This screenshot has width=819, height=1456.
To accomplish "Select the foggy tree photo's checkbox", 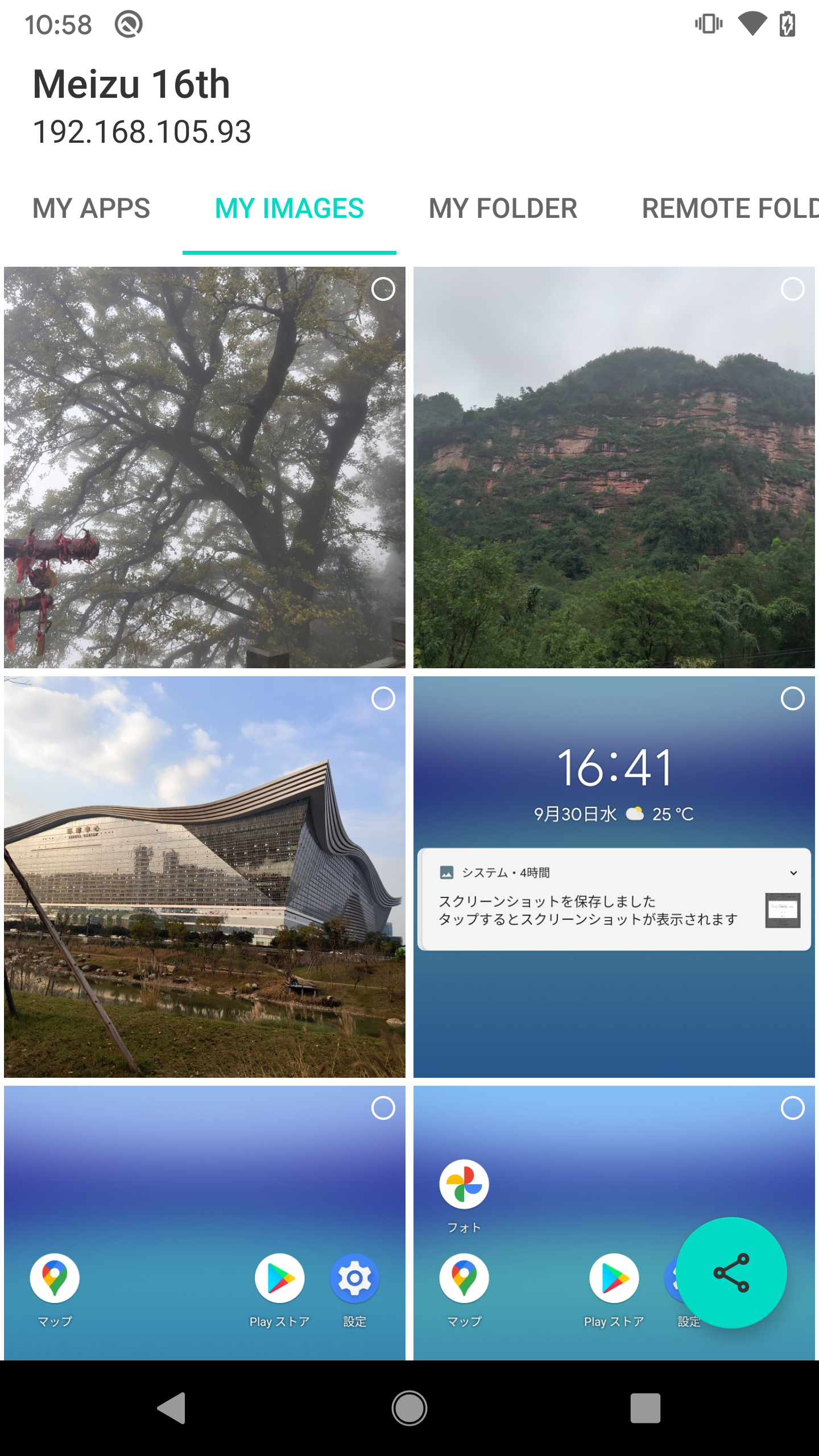I will point(383,289).
